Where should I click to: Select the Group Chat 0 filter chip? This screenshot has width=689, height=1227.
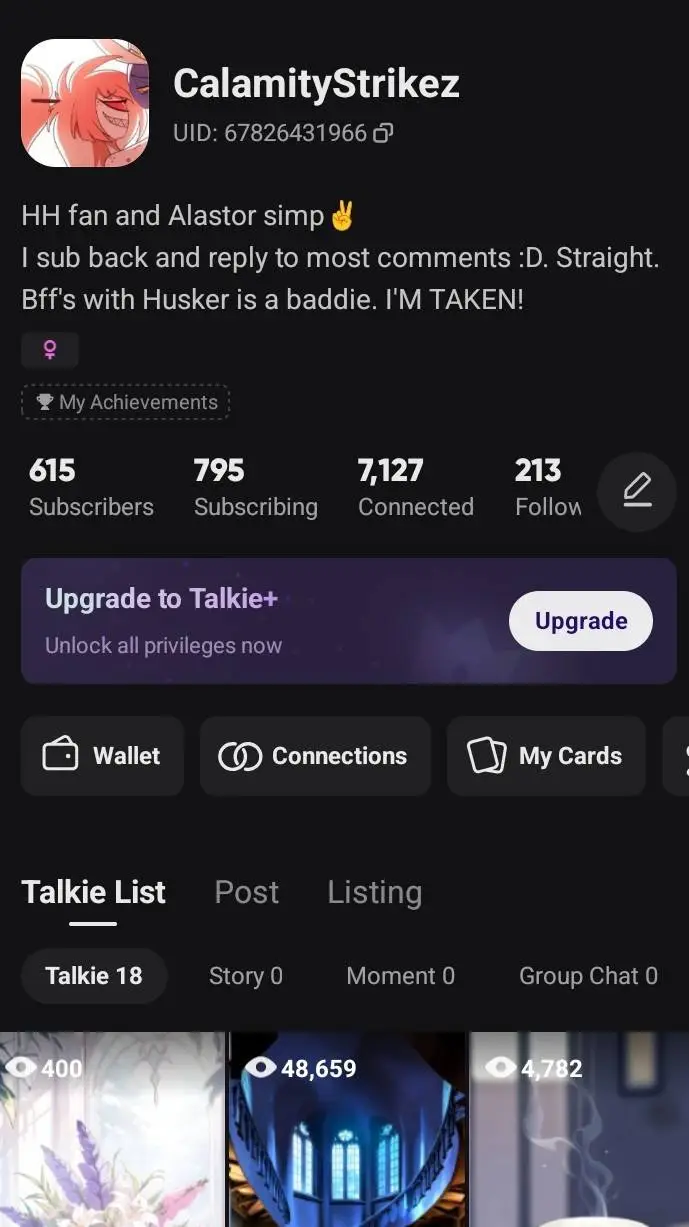tap(588, 976)
